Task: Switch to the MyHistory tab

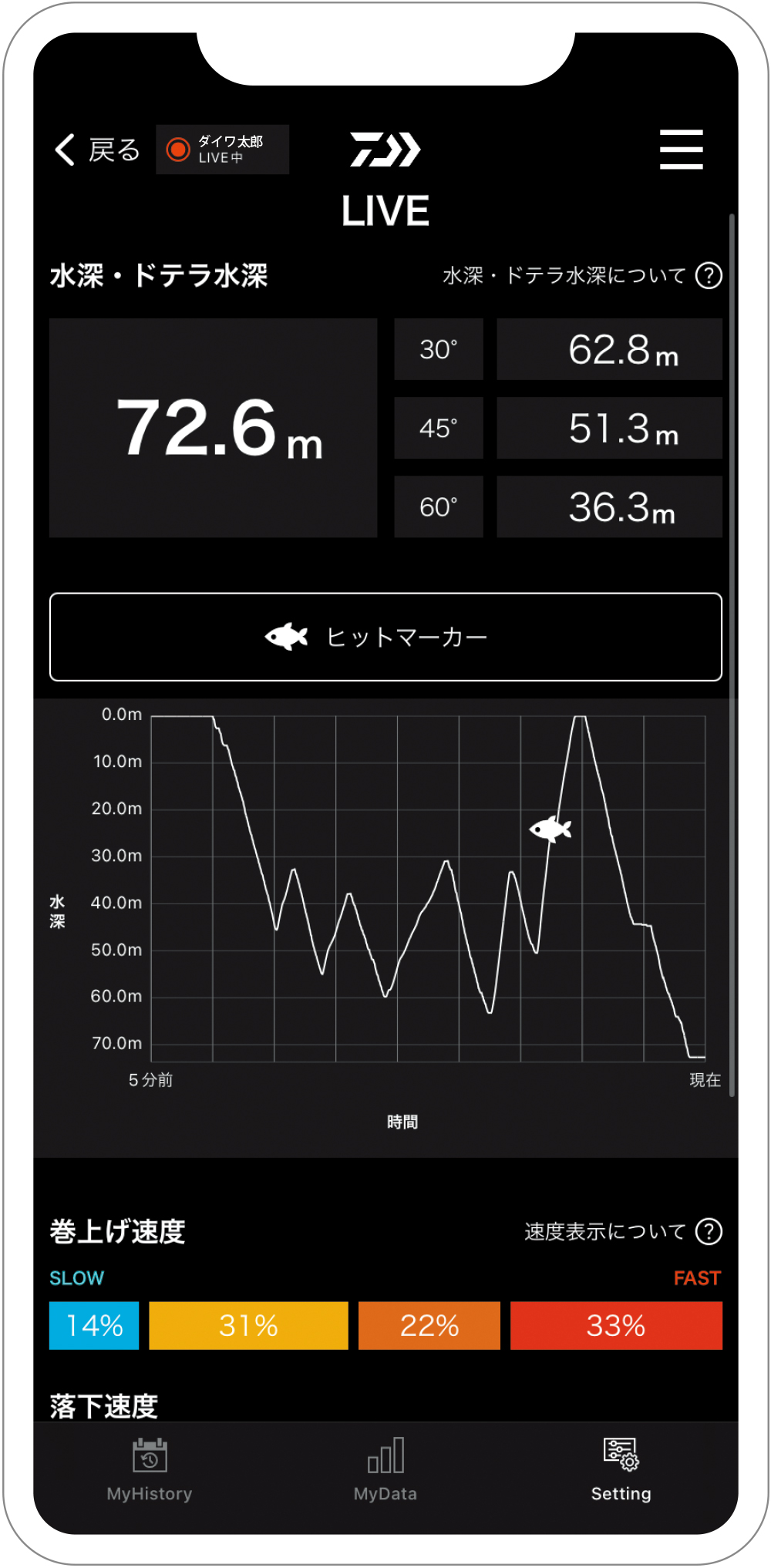Action: pos(150,1470)
